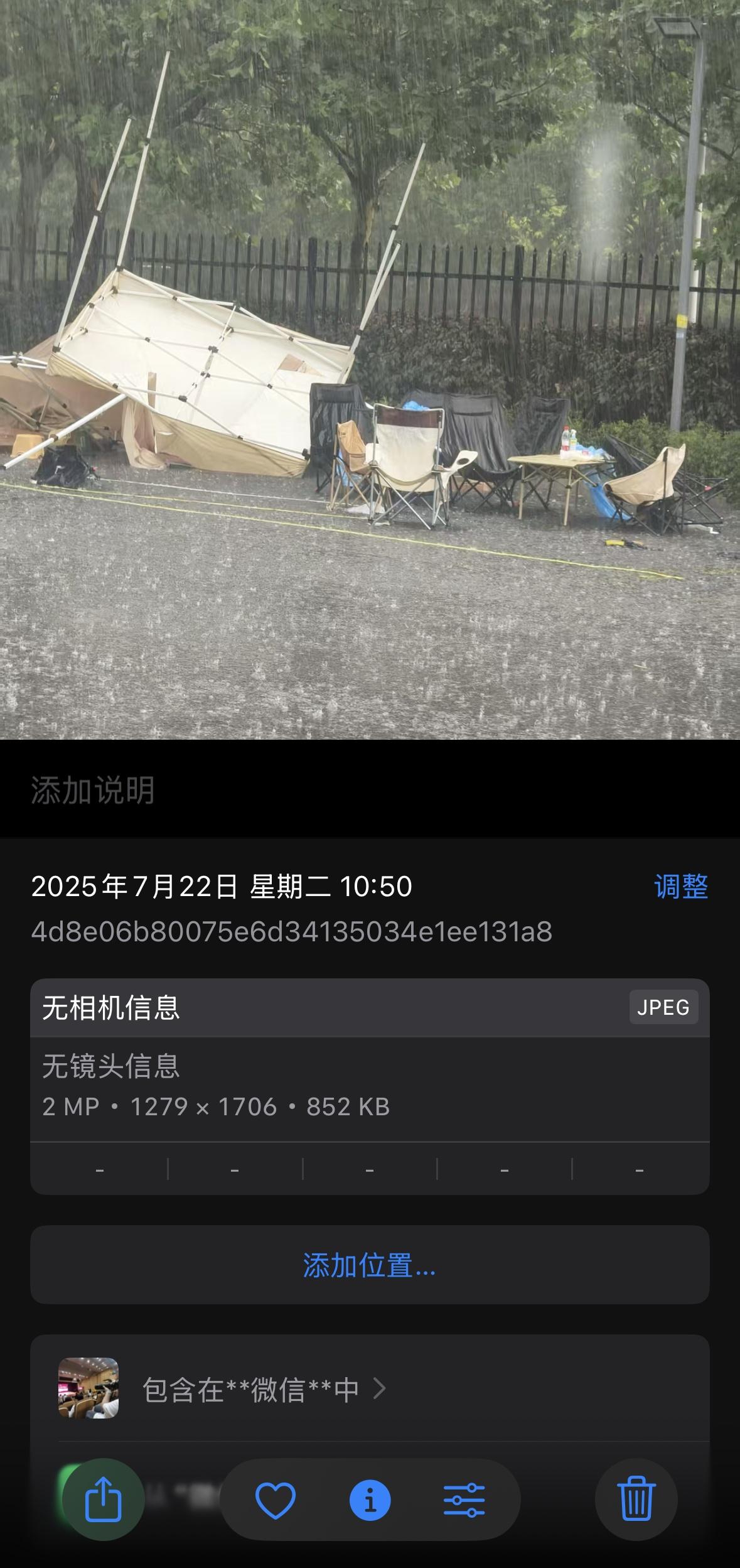The height and width of the screenshot is (1568, 740).
Task: Favorite this photo with the heart
Action: coord(276,1500)
